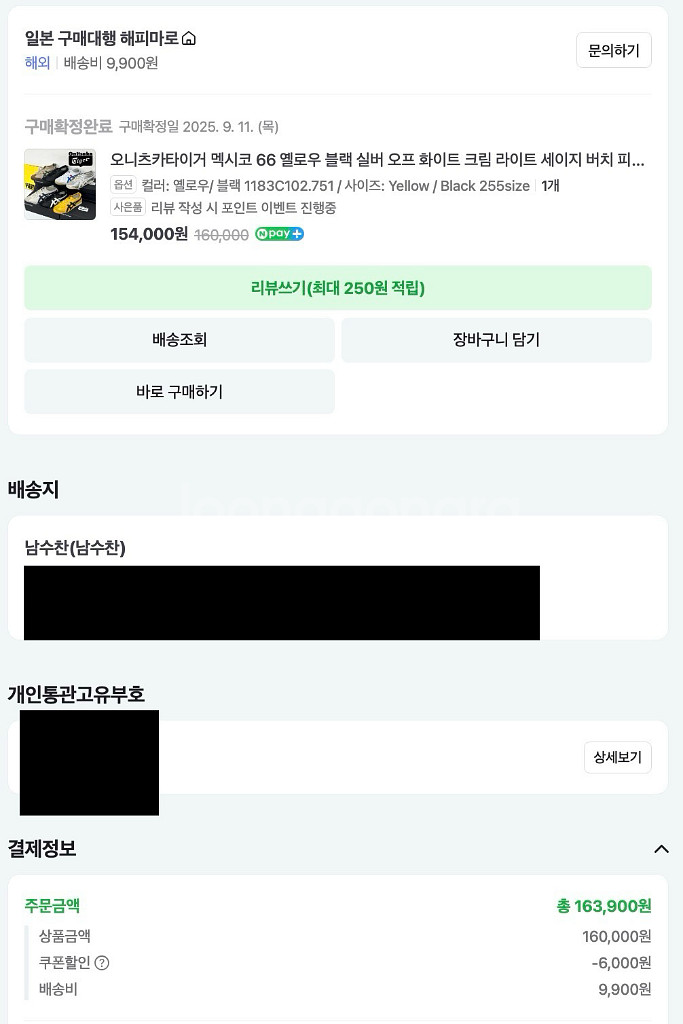Check shipping with 배송조회

click(x=179, y=340)
